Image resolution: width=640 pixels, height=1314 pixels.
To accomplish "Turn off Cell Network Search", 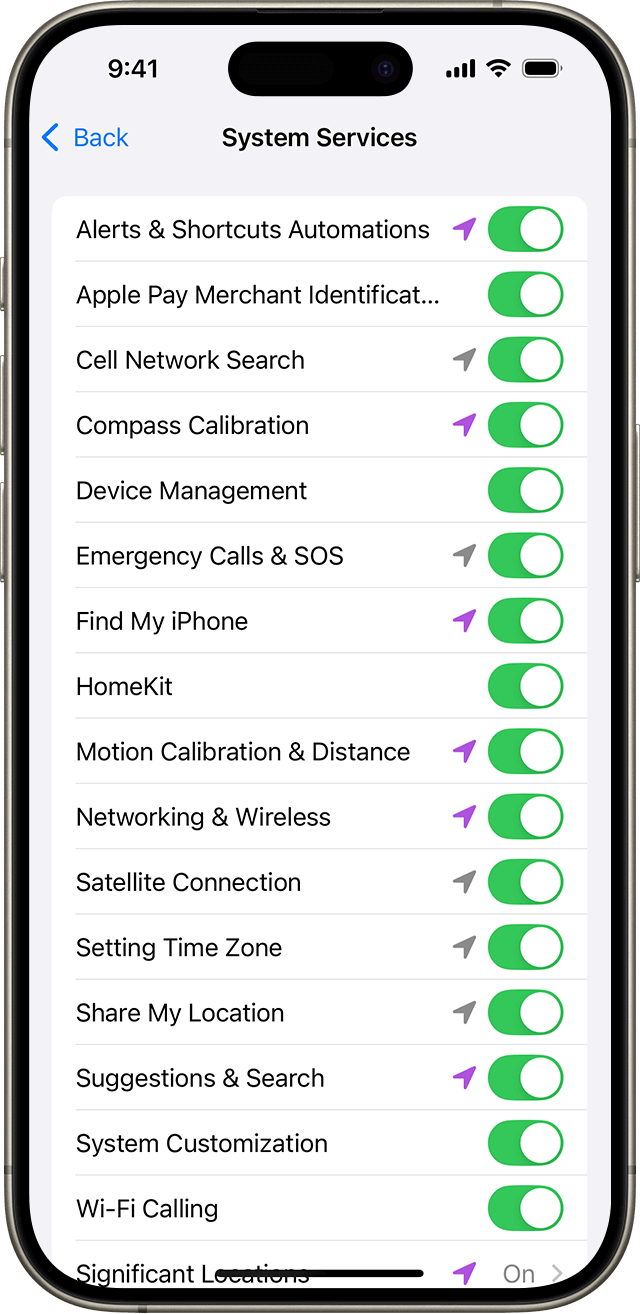I will (525, 360).
